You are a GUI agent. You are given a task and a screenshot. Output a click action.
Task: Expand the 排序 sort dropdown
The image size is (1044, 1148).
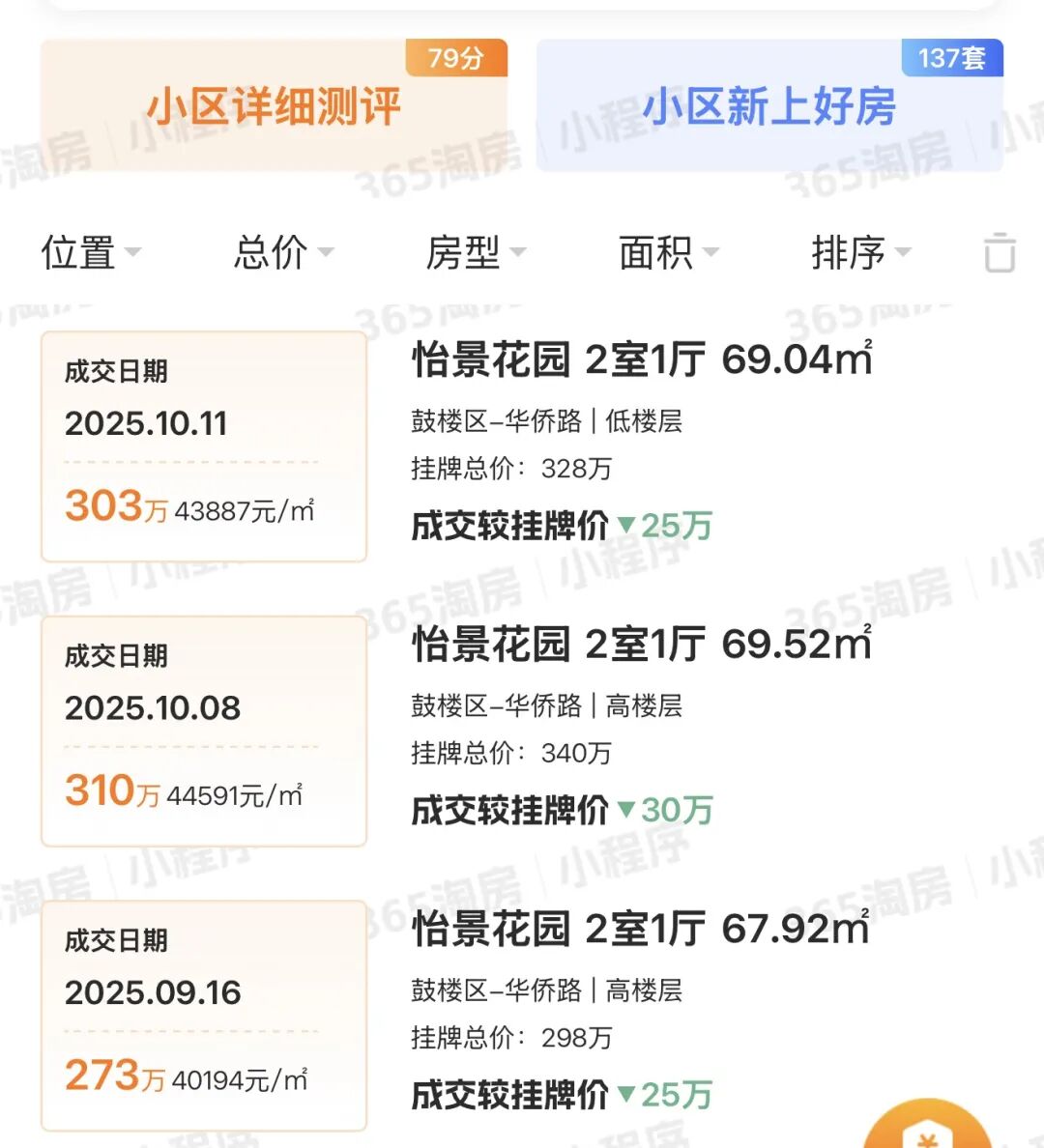(860, 253)
